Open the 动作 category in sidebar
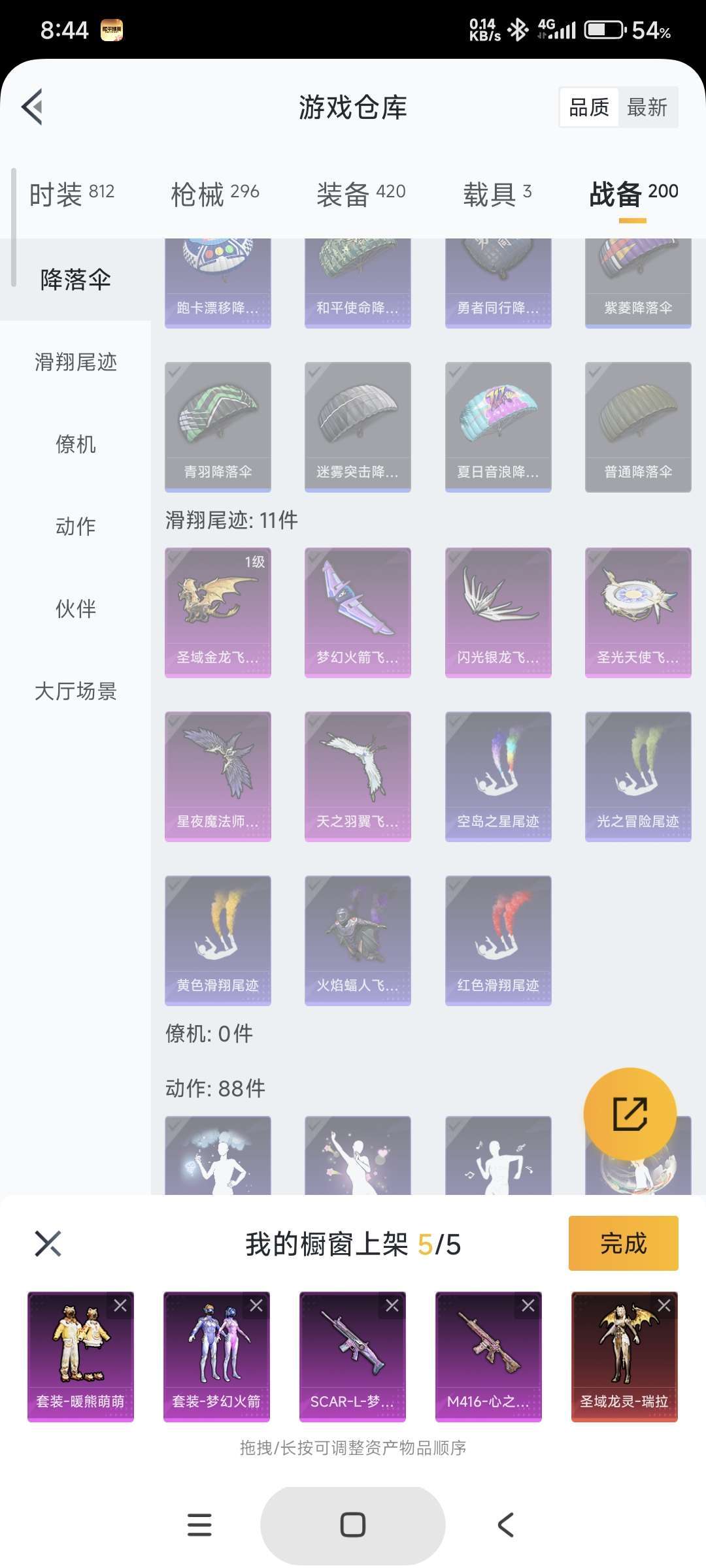706x1568 pixels. tap(75, 527)
